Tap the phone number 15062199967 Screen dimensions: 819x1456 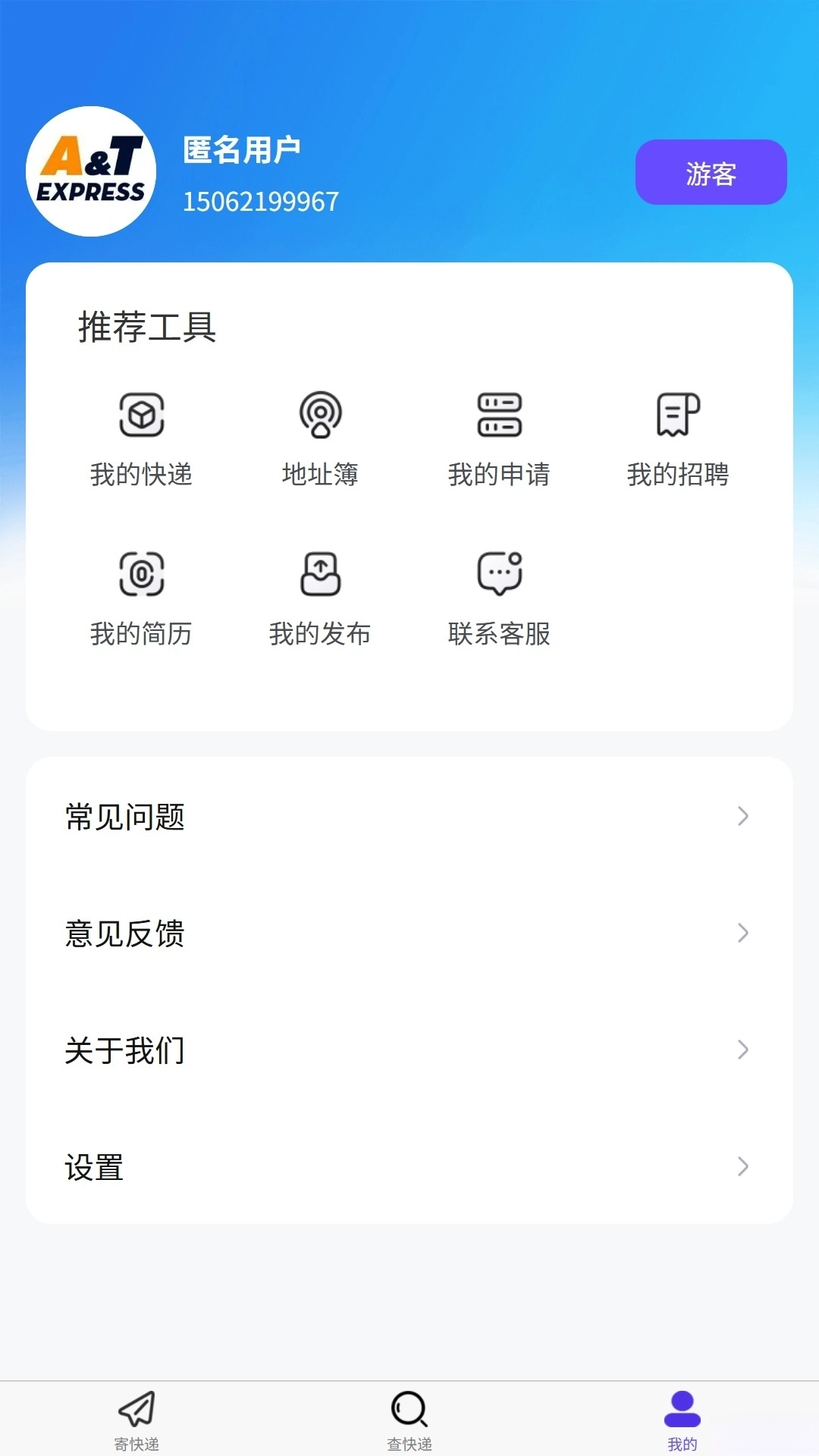pyautogui.click(x=262, y=200)
